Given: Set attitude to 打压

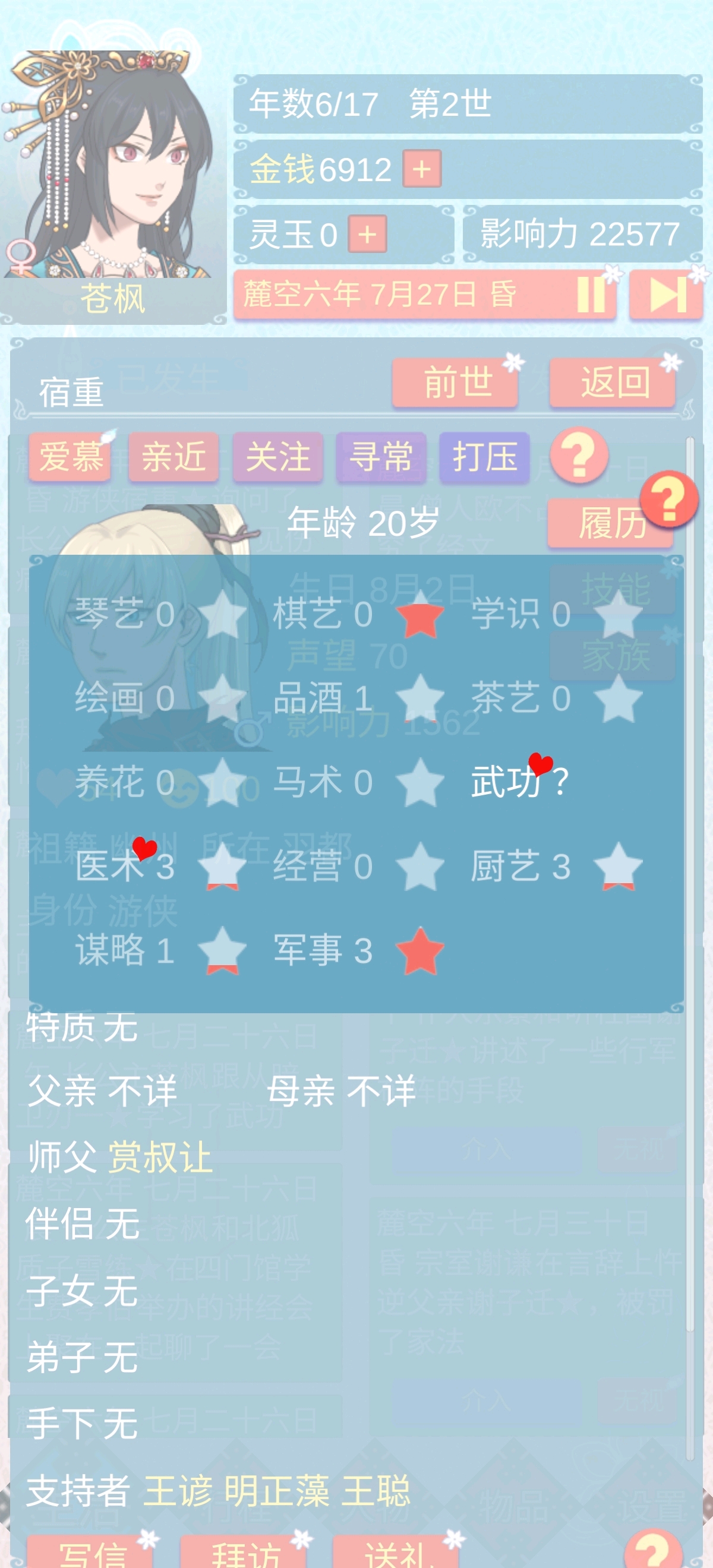Looking at the screenshot, I should click(x=484, y=457).
